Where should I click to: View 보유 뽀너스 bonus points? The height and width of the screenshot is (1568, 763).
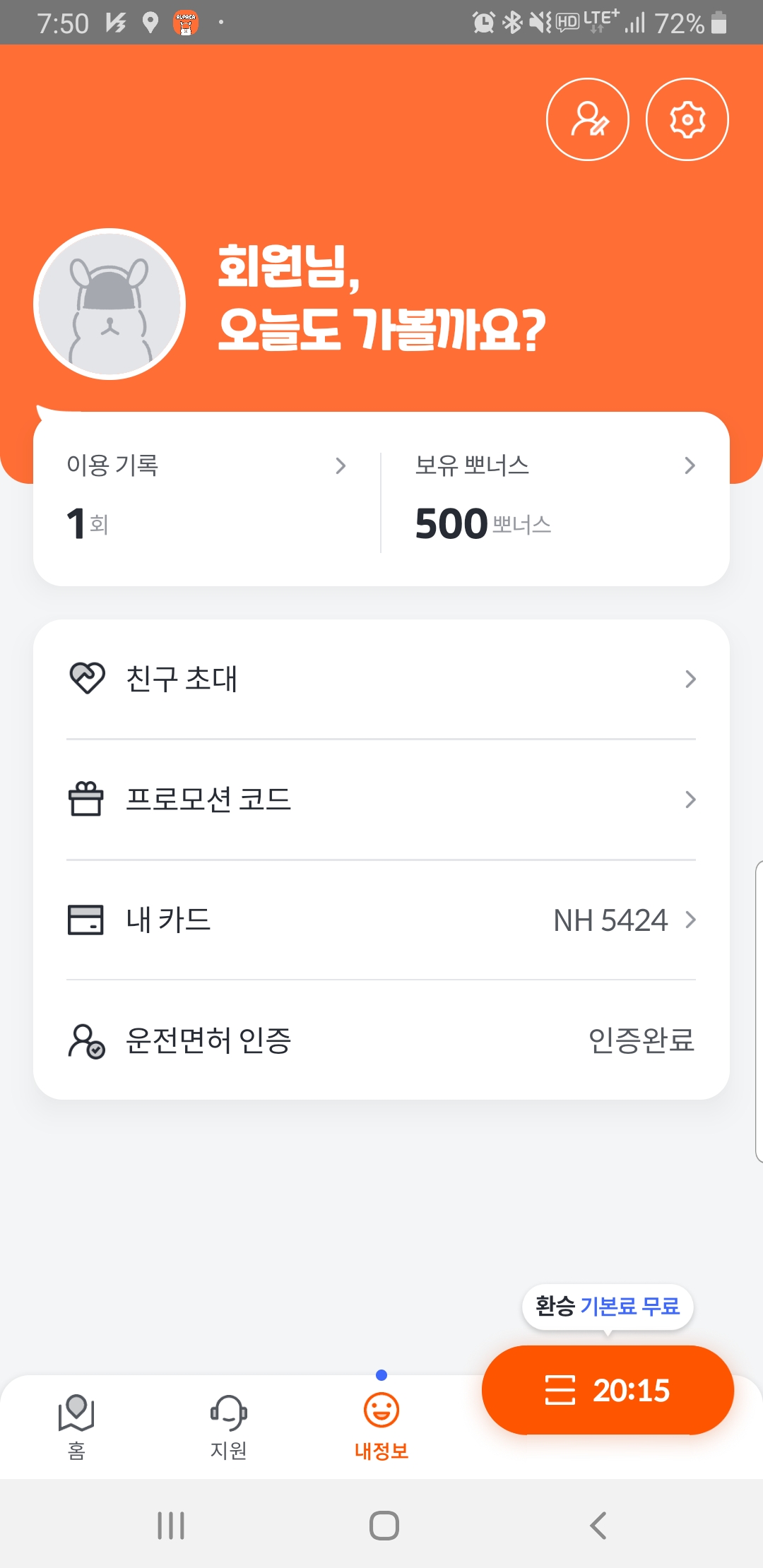pos(555,499)
